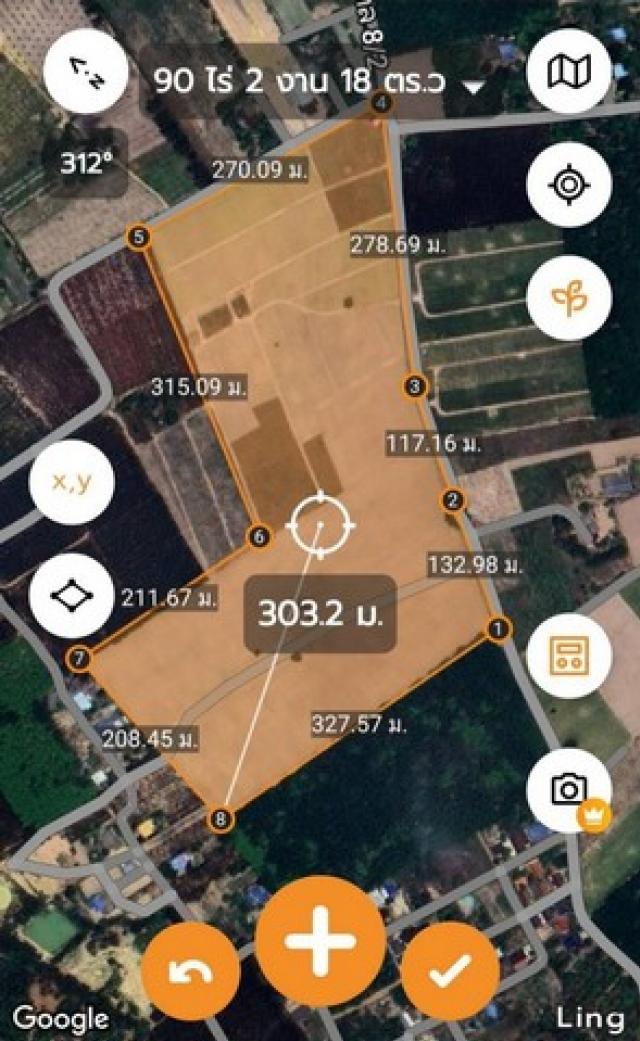Select boundary point number 5
This screenshot has height=1041, width=640.
139,237
